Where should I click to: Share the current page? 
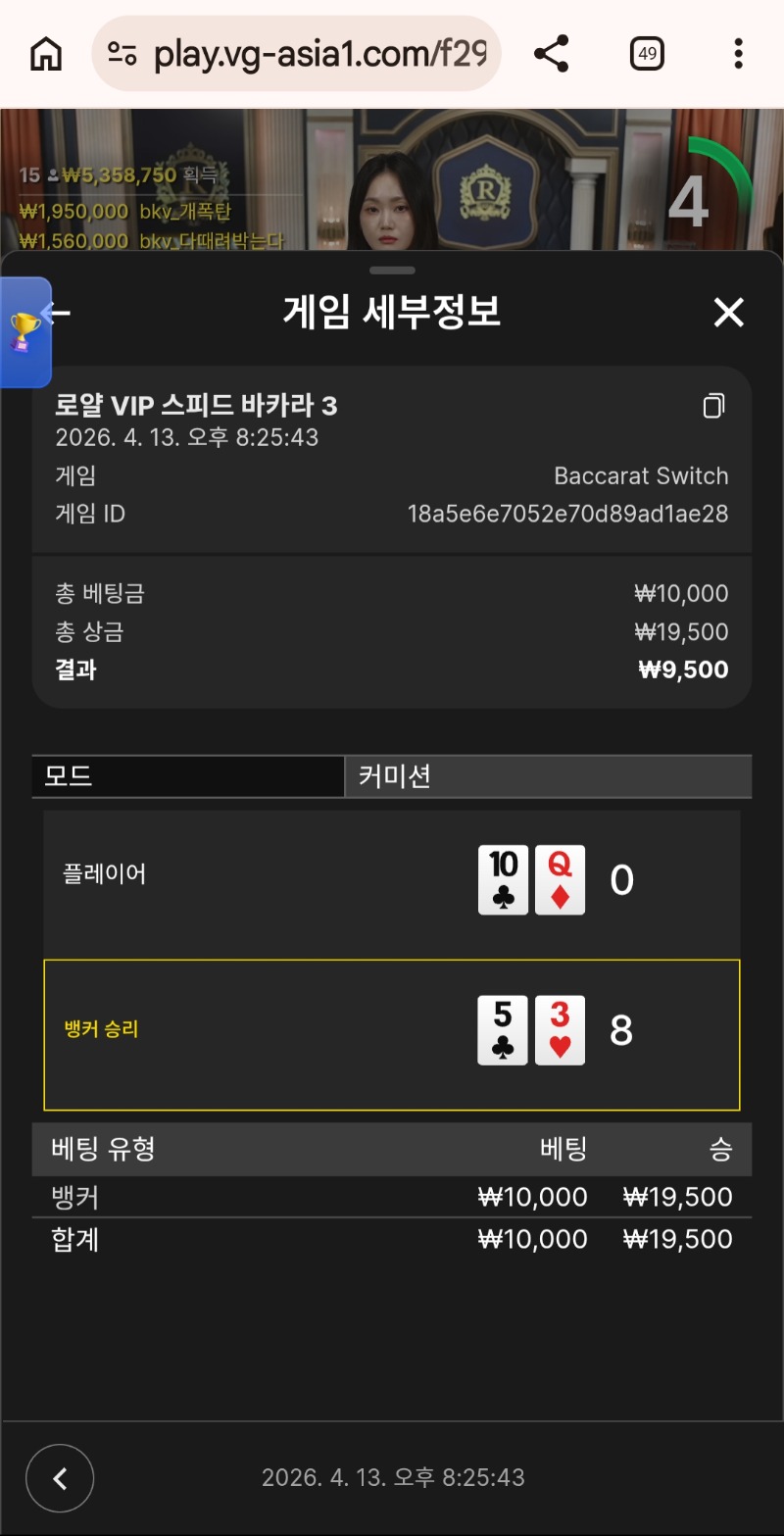click(552, 54)
